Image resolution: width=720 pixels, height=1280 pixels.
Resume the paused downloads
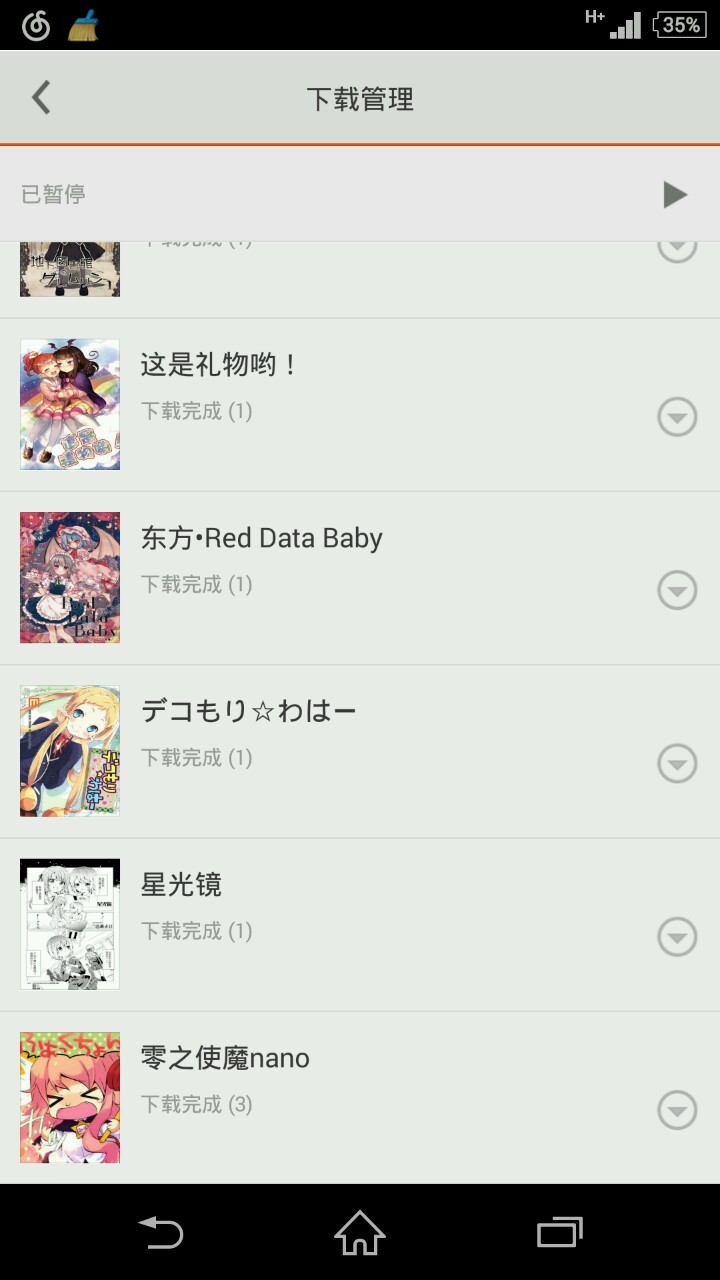(x=675, y=194)
